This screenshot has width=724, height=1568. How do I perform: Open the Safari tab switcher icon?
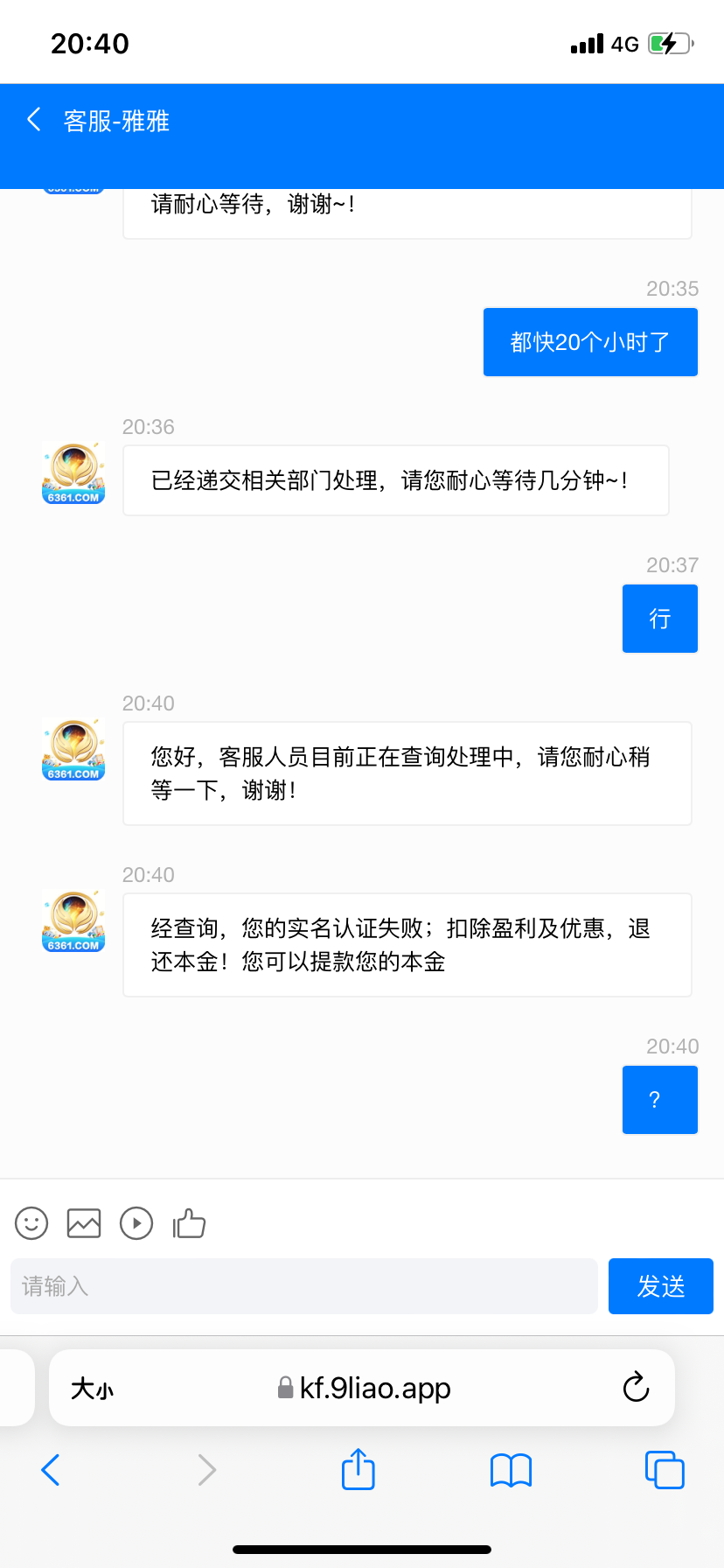pos(665,1470)
